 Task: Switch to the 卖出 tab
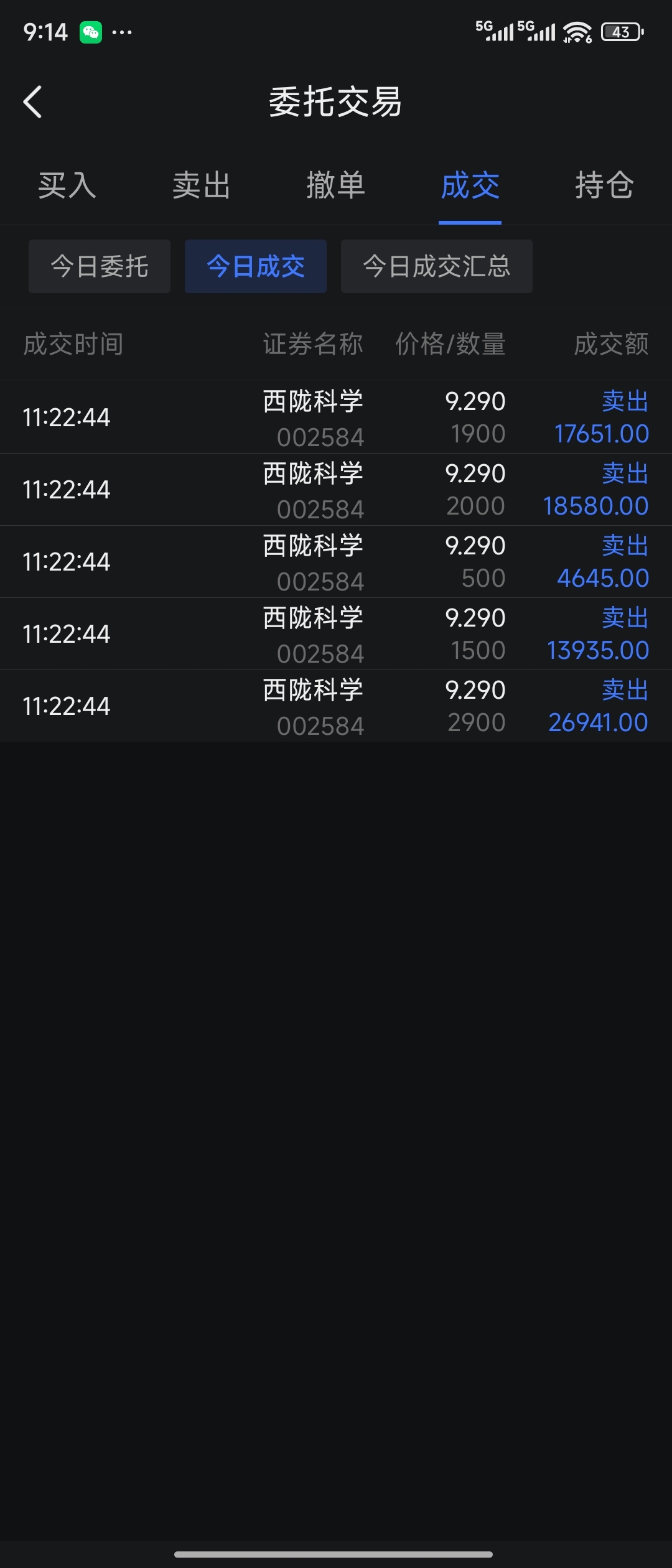[202, 185]
